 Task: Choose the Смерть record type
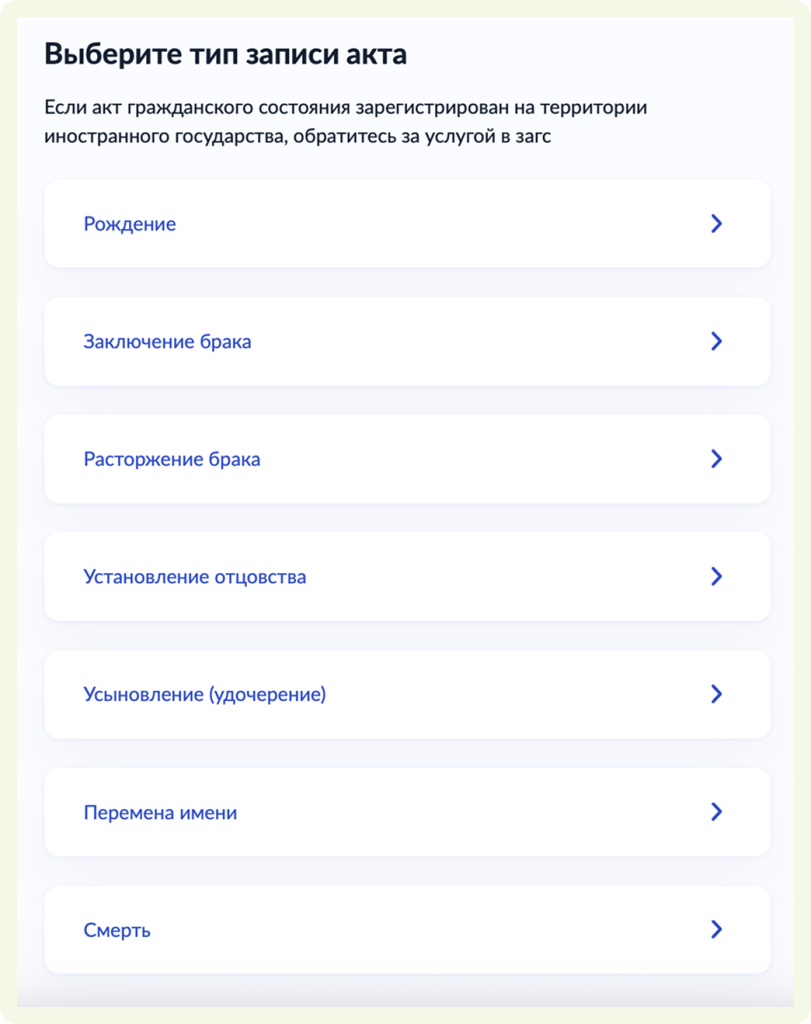click(x=407, y=930)
